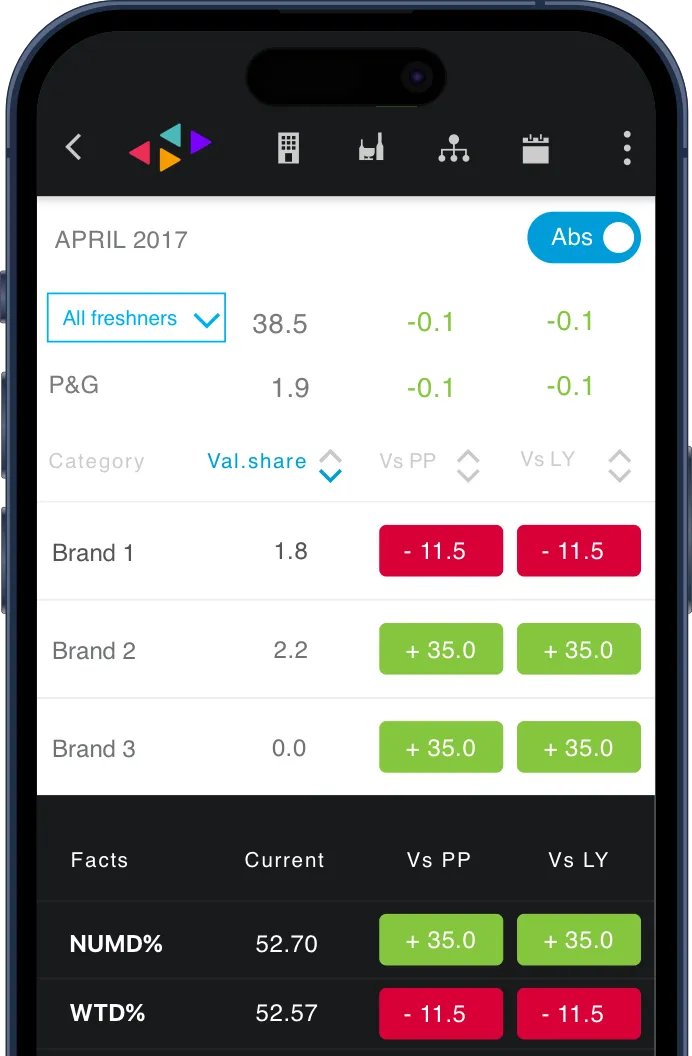The width and height of the screenshot is (692, 1056).
Task: Go back with the top-left arrow
Action: 73,148
